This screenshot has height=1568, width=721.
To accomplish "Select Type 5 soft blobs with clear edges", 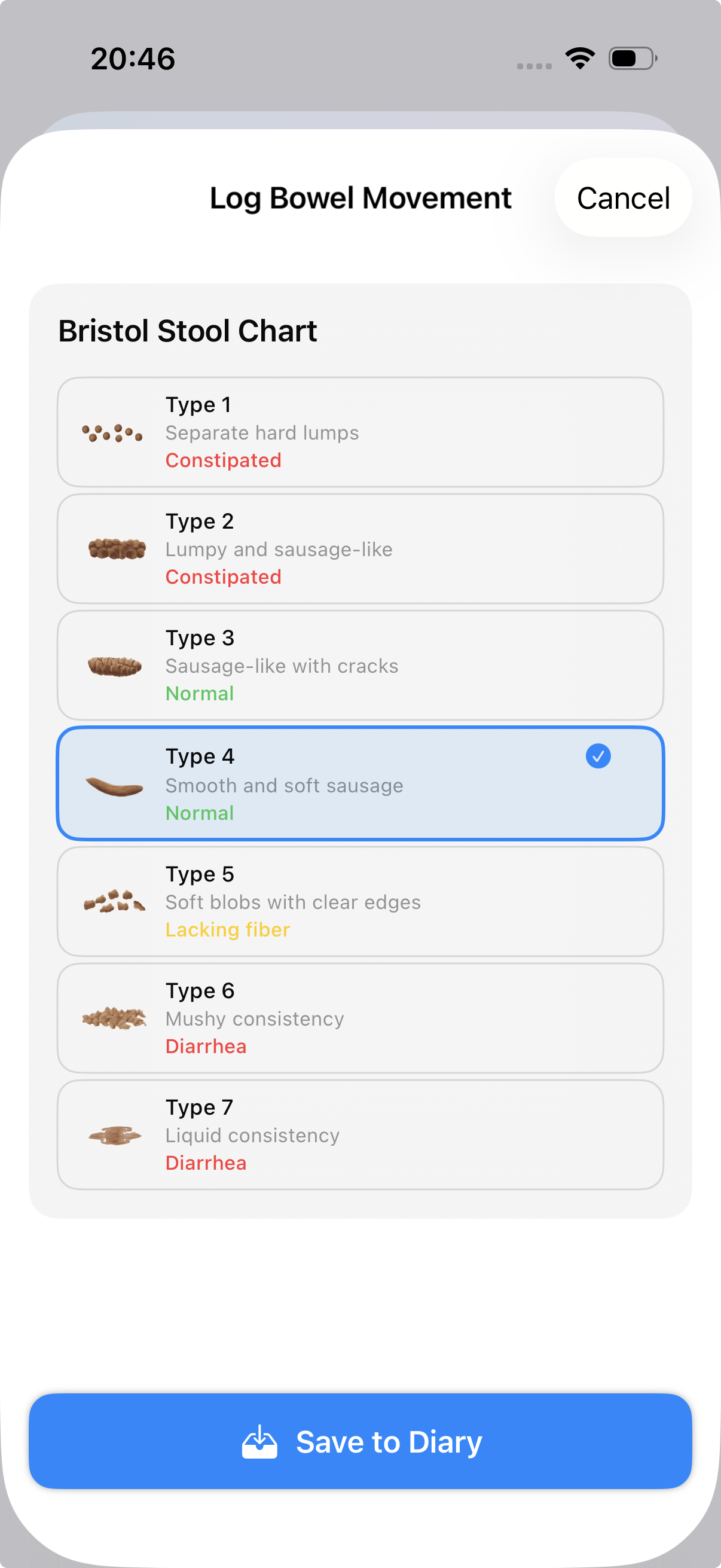I will (359, 901).
